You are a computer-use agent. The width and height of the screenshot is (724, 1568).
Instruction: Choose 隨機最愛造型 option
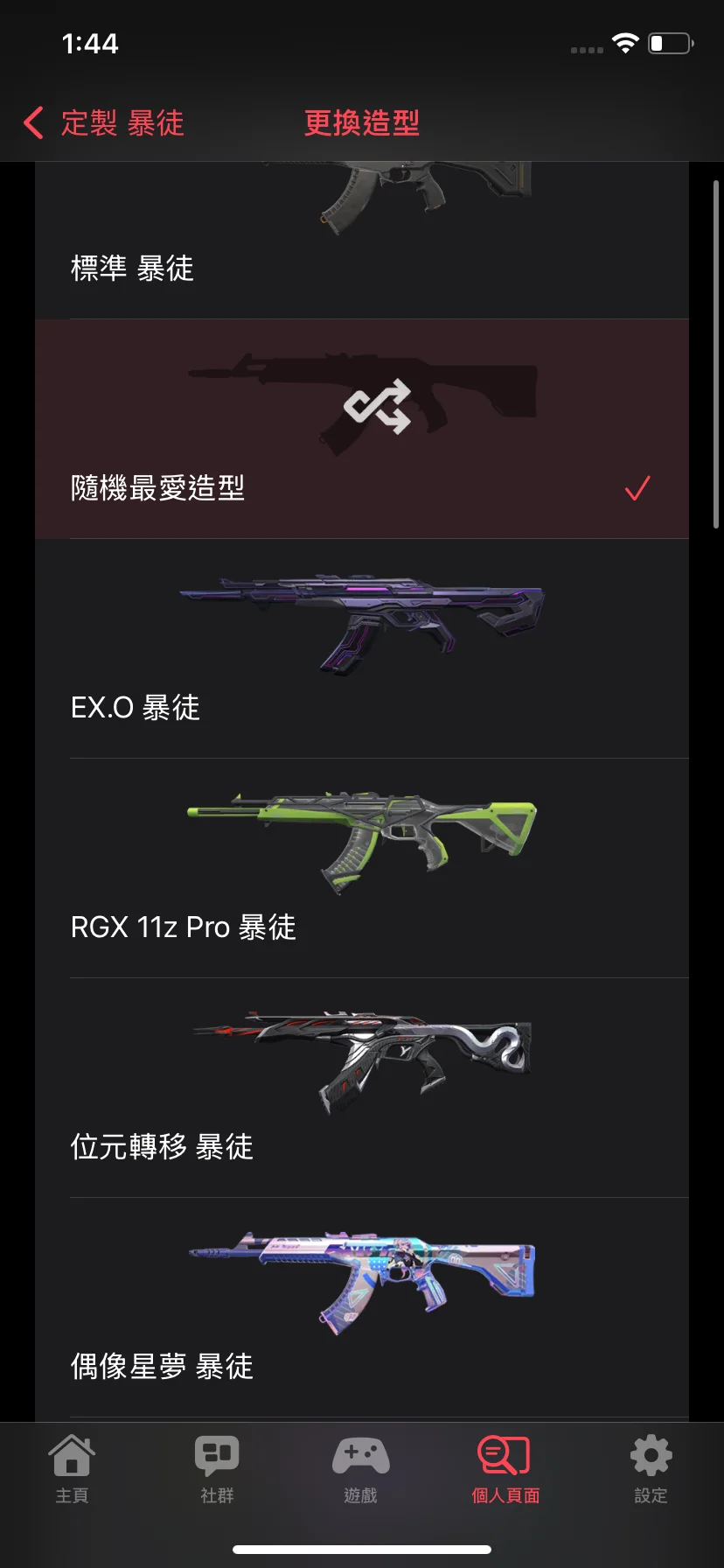tap(361, 429)
